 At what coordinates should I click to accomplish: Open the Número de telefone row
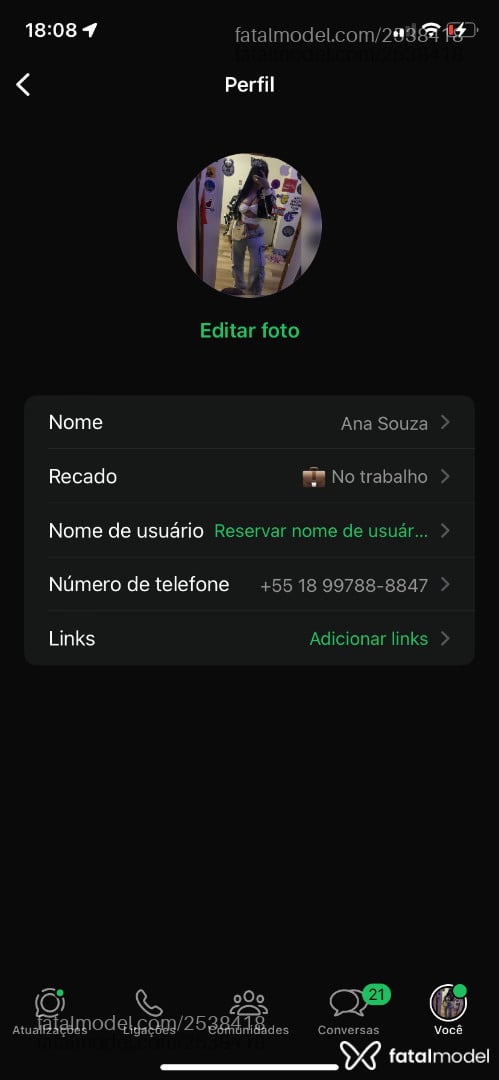tap(250, 585)
